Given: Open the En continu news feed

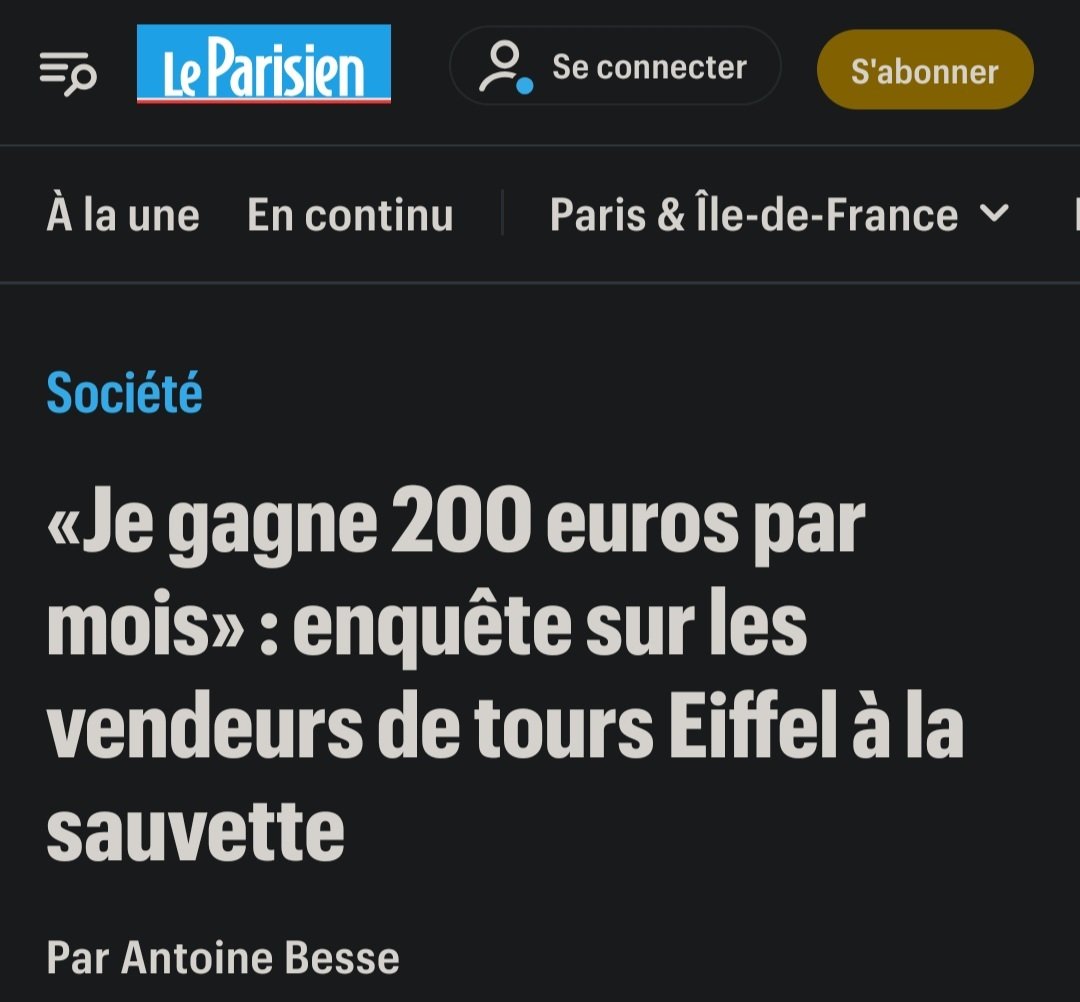Looking at the screenshot, I should point(350,215).
